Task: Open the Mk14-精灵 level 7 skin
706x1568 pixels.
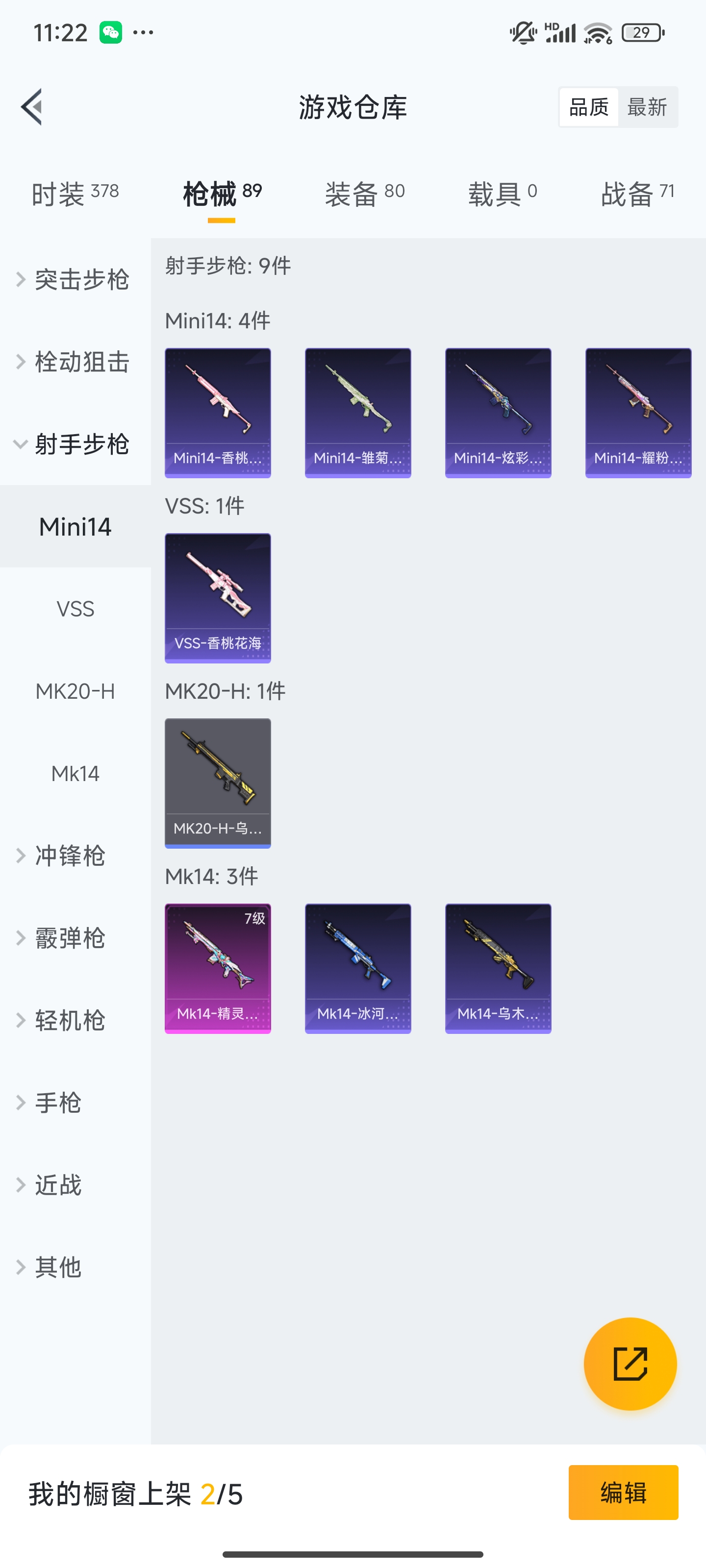Action: [218, 968]
